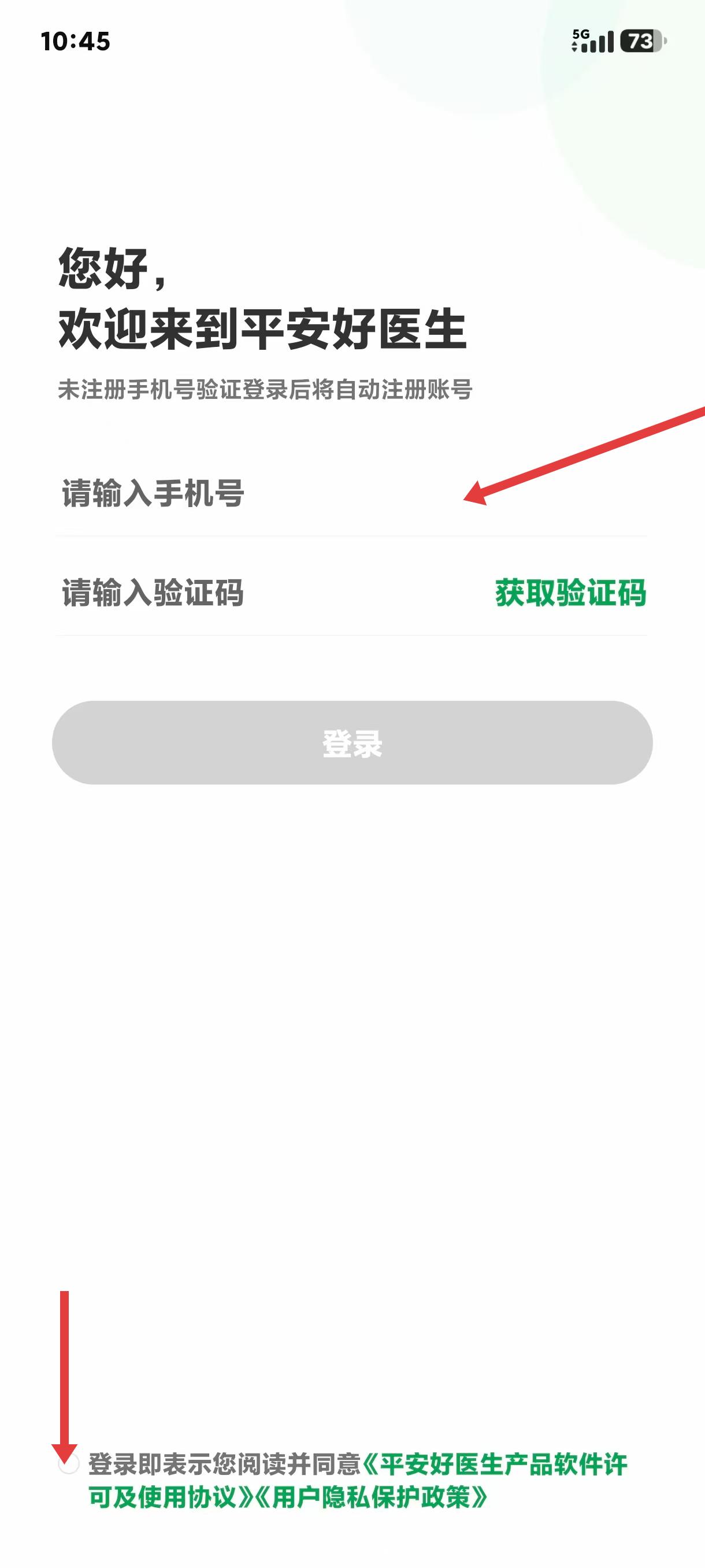Tap the 登录 login button
The height and width of the screenshot is (1568, 705).
pos(352,742)
